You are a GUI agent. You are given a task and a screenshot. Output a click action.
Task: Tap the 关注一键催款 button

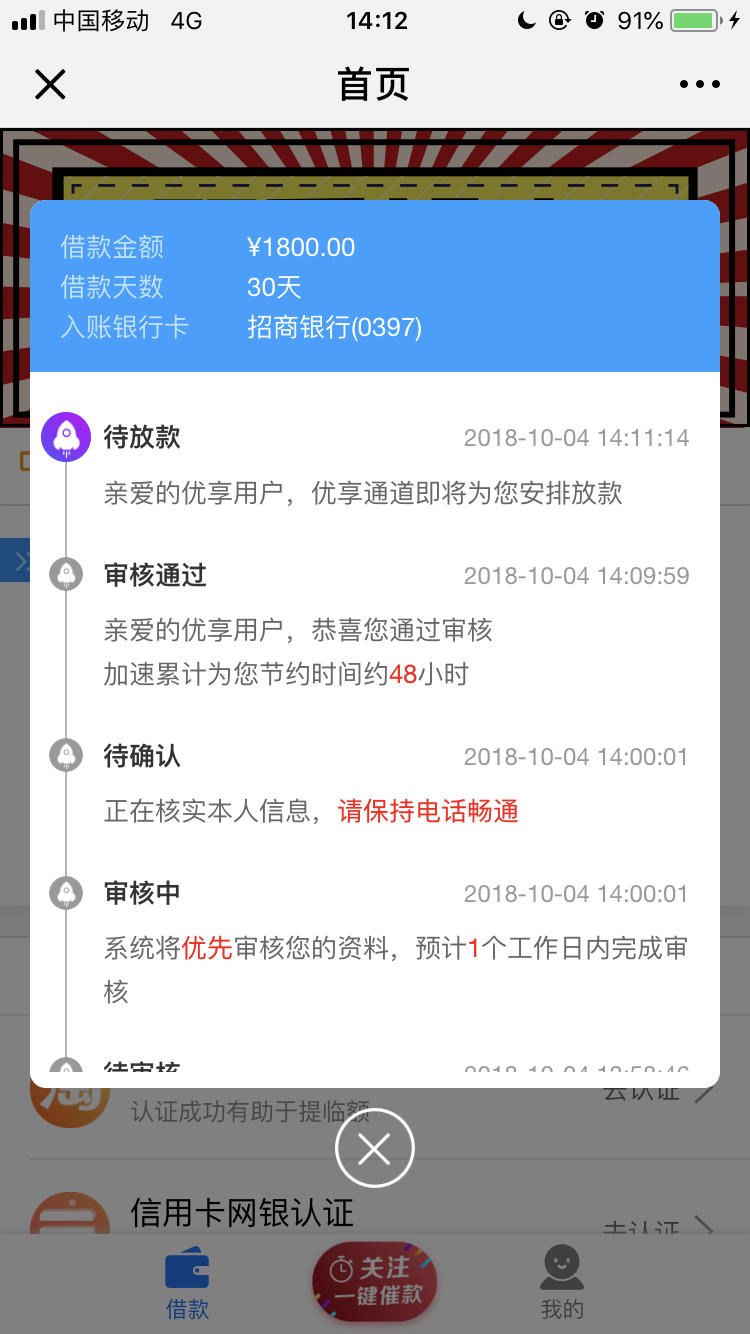click(375, 1282)
